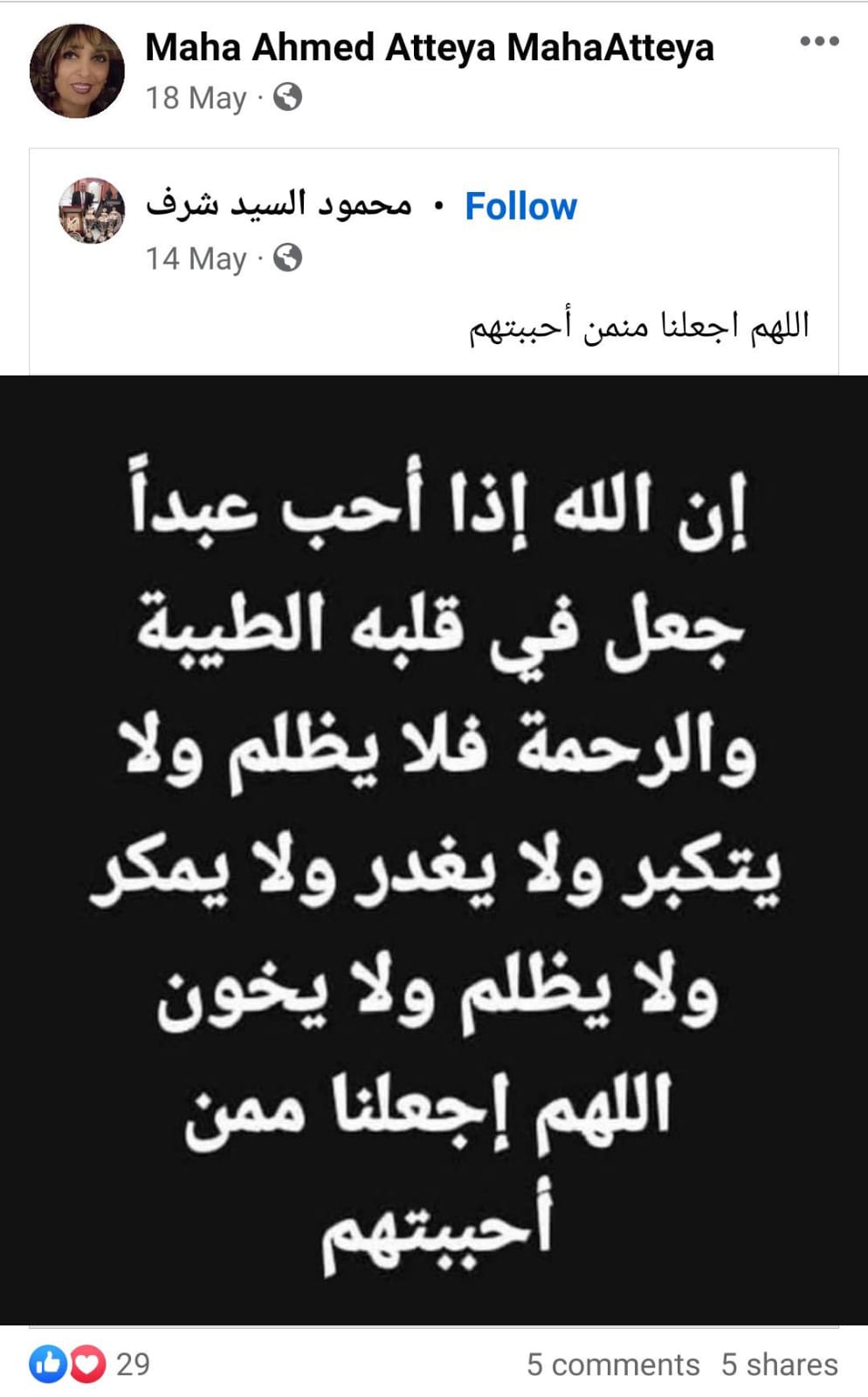Open Maha Ahmed Atteya MahaAtteya's profile name
The image size is (868, 1397).
(429, 47)
